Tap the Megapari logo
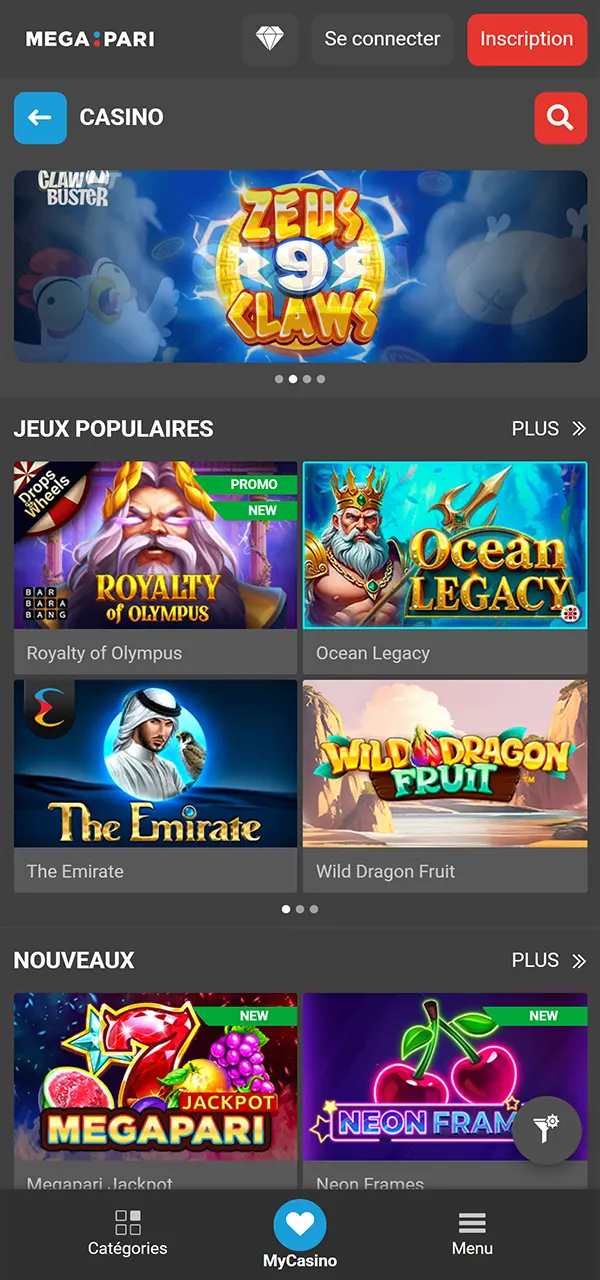The width and height of the screenshot is (600, 1280). click(90, 40)
